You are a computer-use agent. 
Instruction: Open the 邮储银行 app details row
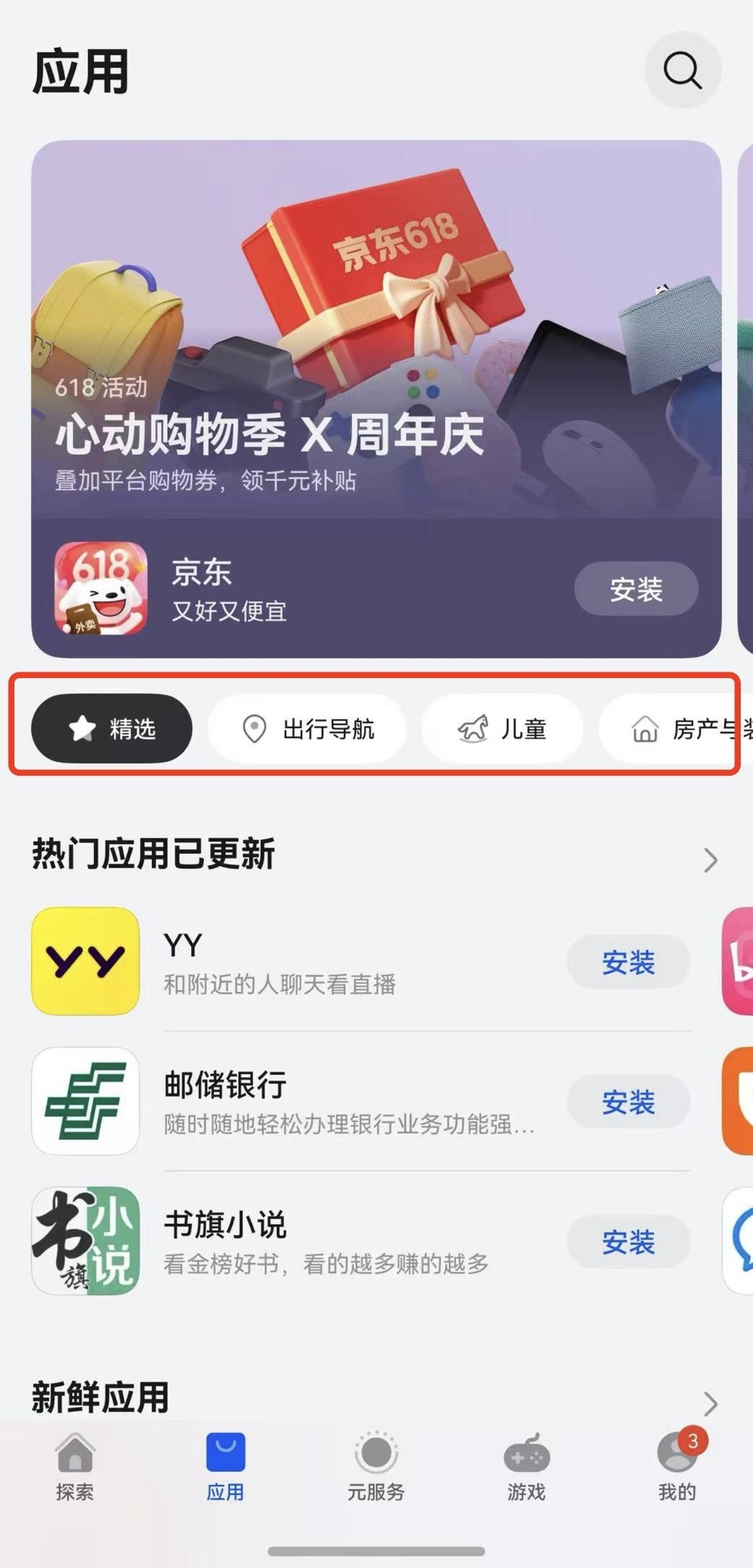[313, 1102]
